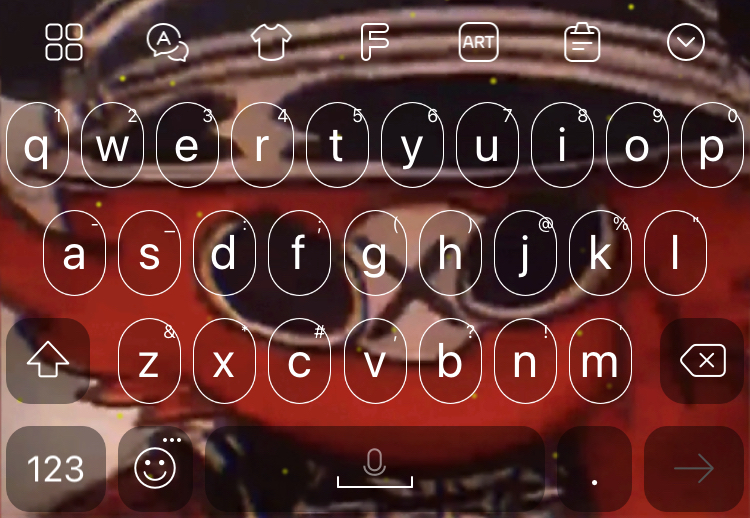
Task: Open the clipboard tool
Action: tap(581, 42)
